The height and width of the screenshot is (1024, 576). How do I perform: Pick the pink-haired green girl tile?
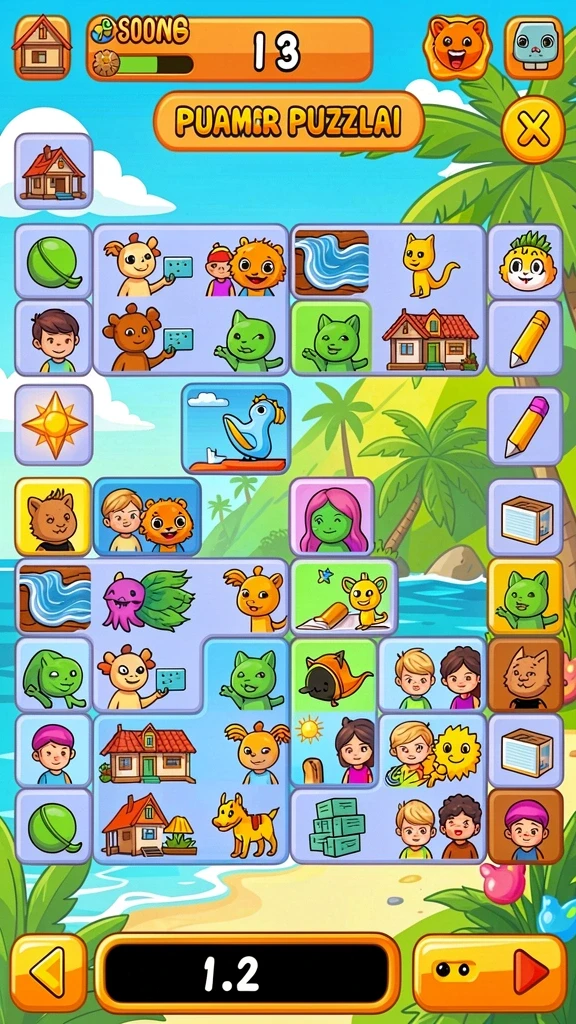tap(332, 517)
